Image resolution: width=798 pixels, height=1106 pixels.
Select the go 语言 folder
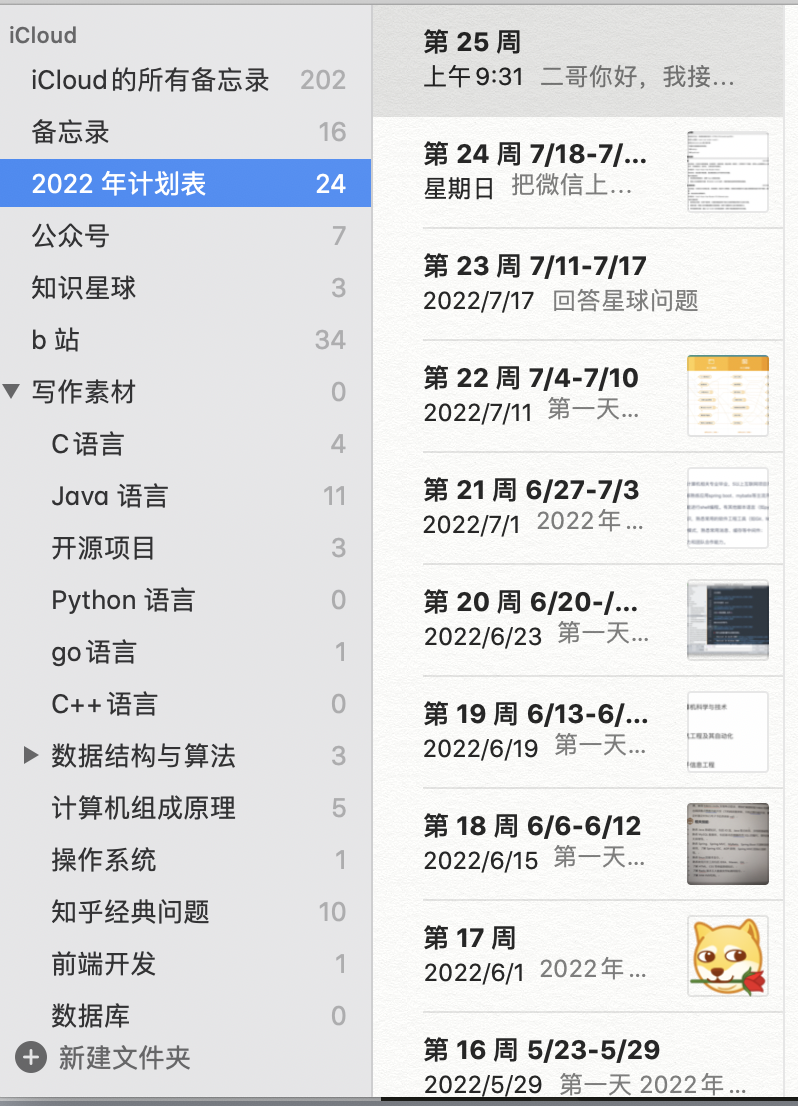point(93,652)
